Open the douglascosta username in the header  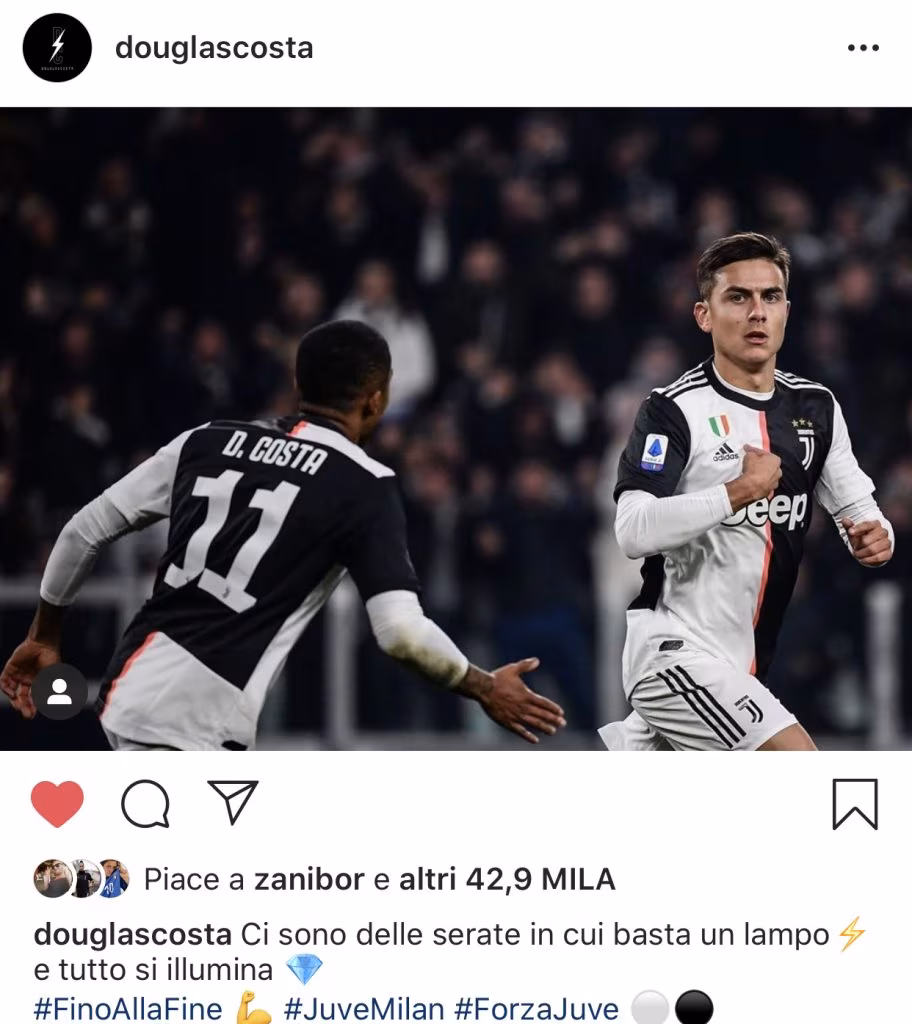coord(214,48)
